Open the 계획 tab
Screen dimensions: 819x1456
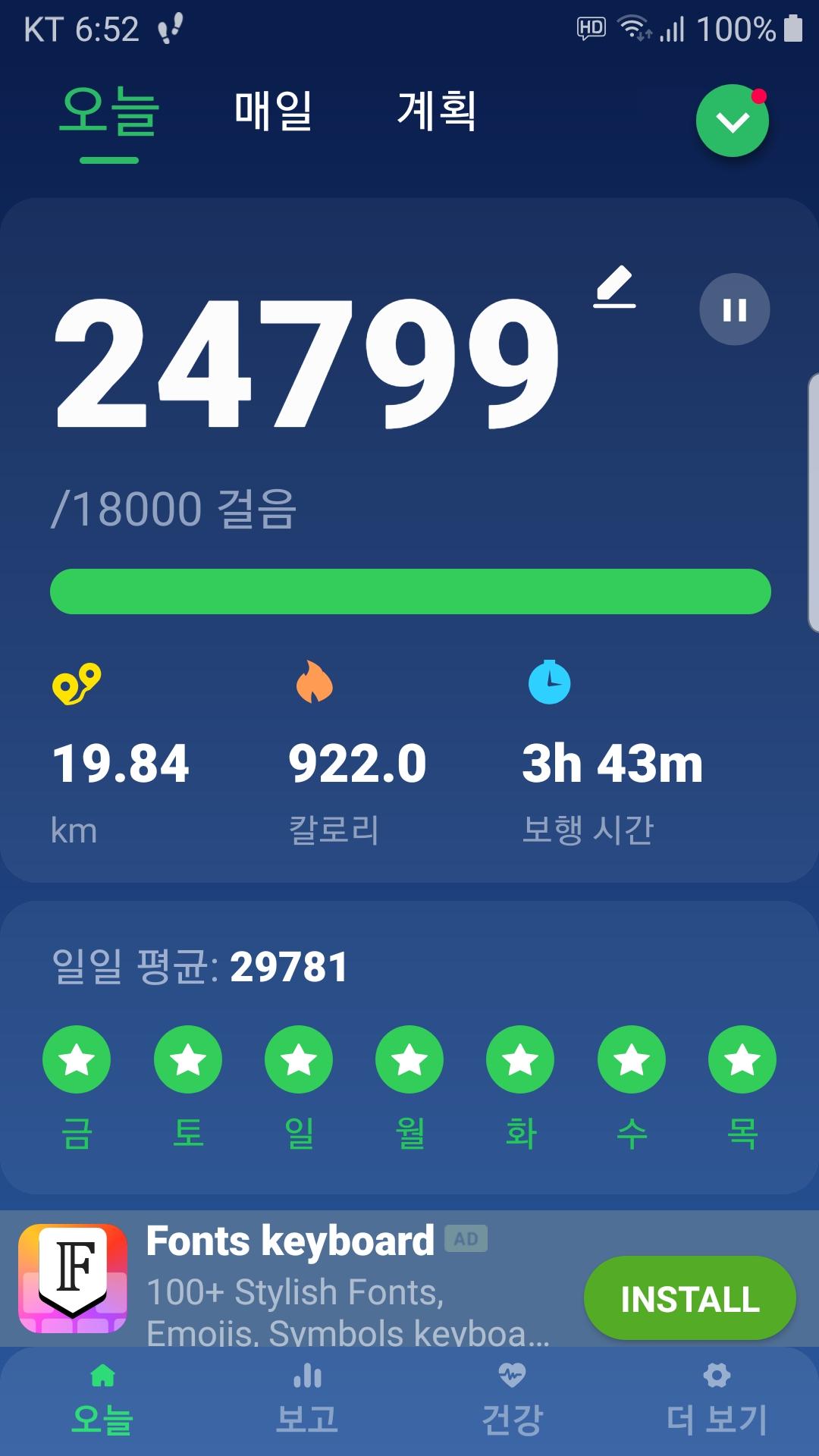pos(437,111)
